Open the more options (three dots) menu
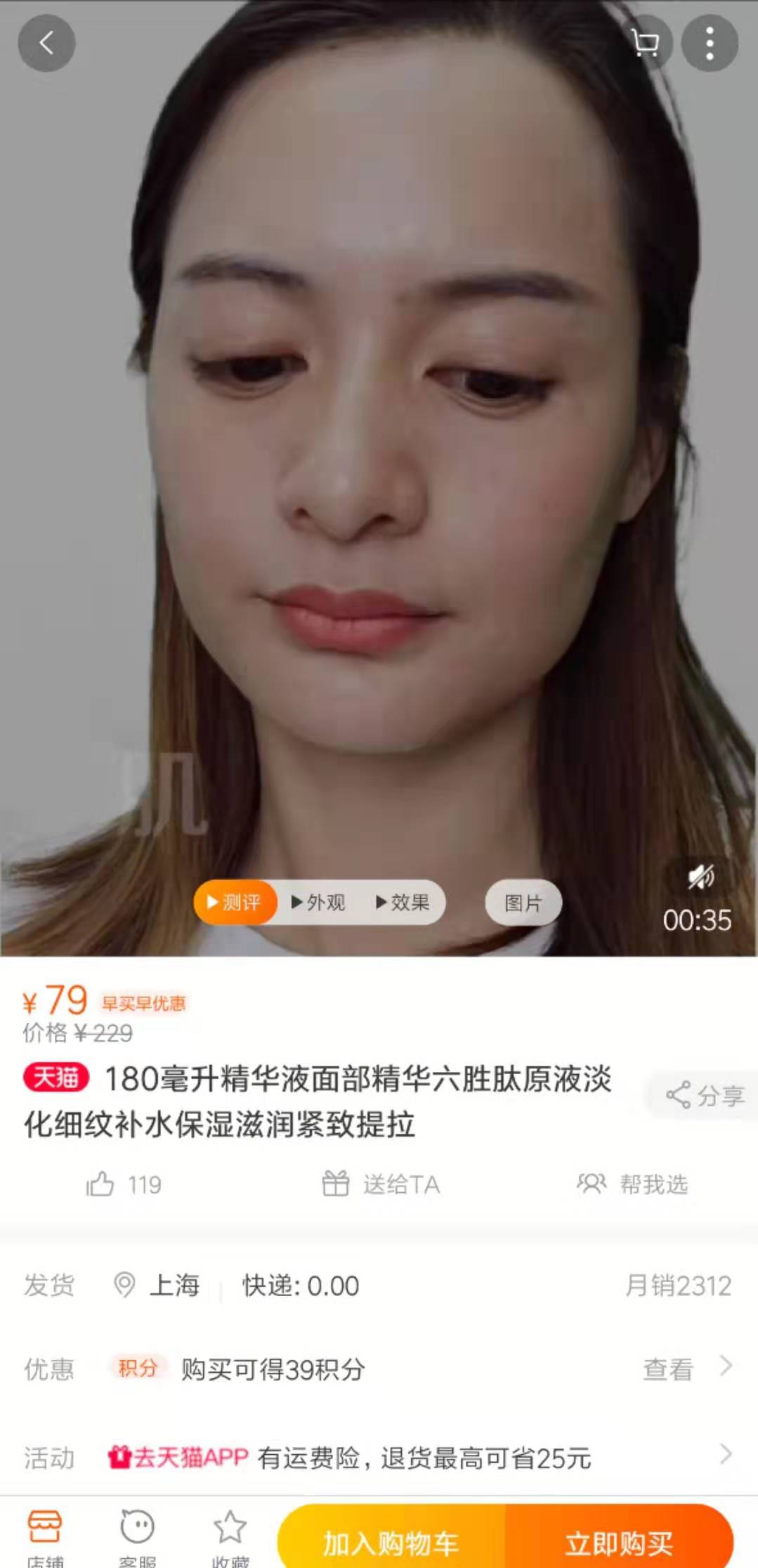The image size is (758, 1568). [x=710, y=43]
